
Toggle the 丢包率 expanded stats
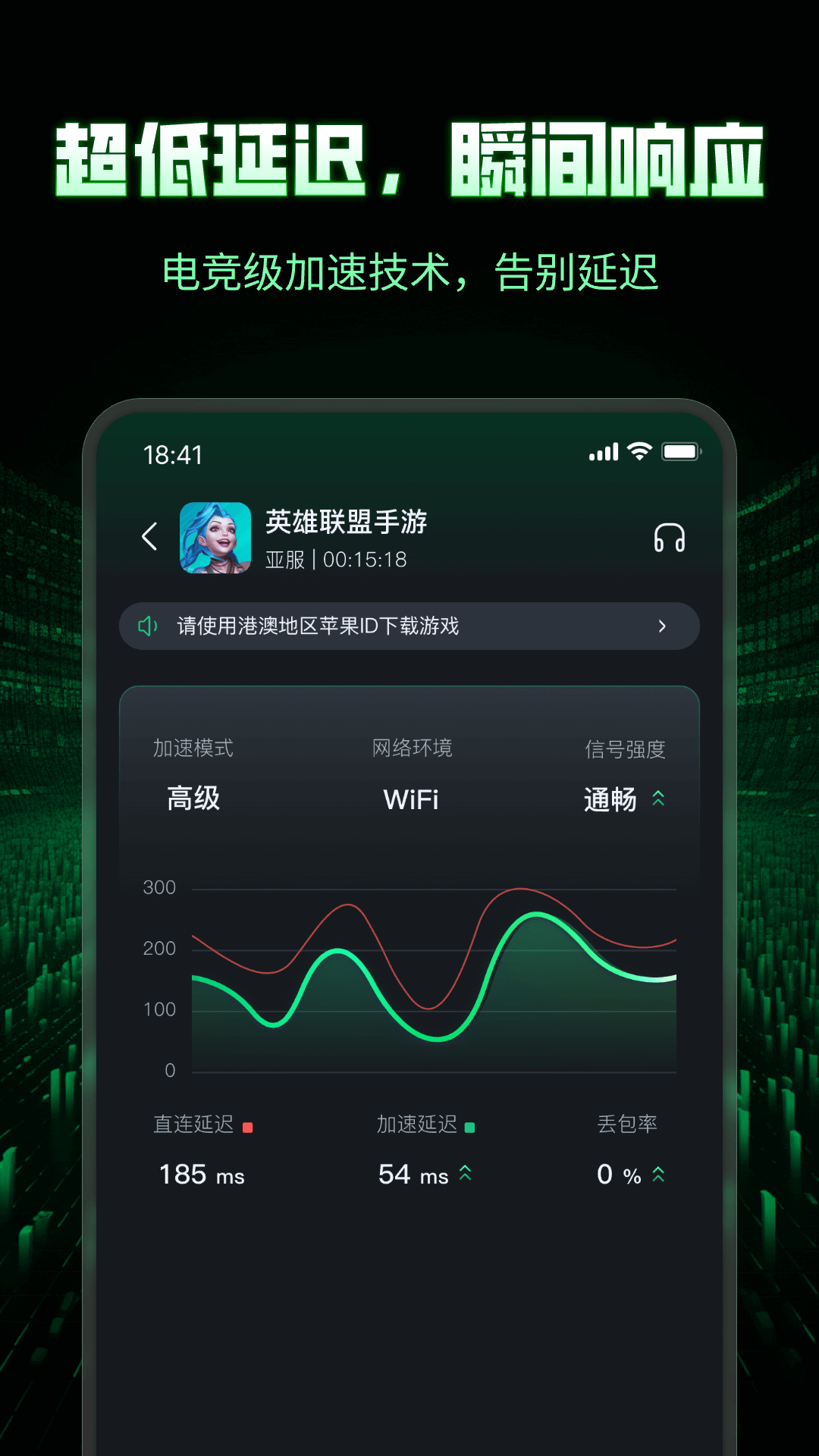click(658, 1175)
